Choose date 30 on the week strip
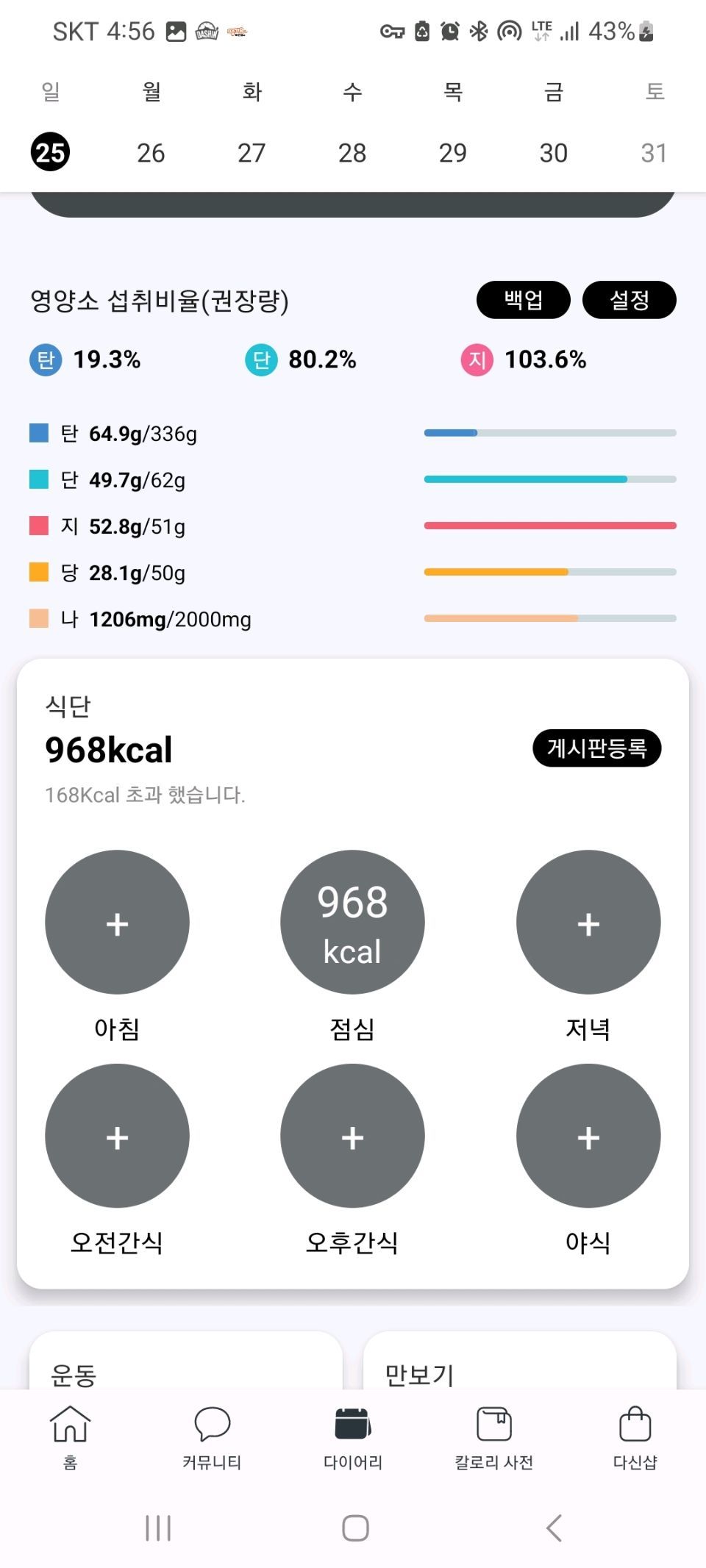The image size is (706, 1568). click(x=554, y=153)
